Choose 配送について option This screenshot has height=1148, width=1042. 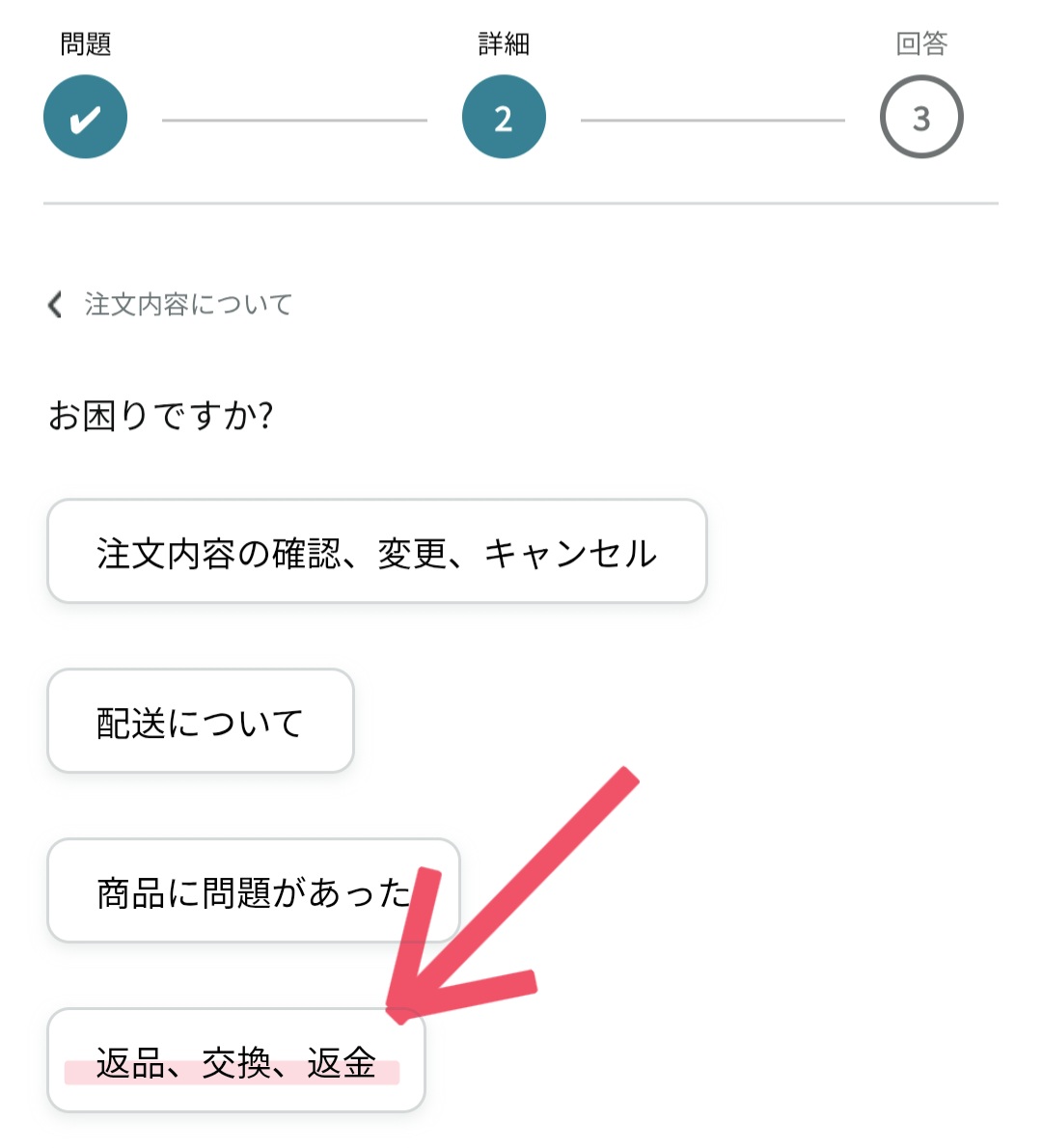click(201, 721)
